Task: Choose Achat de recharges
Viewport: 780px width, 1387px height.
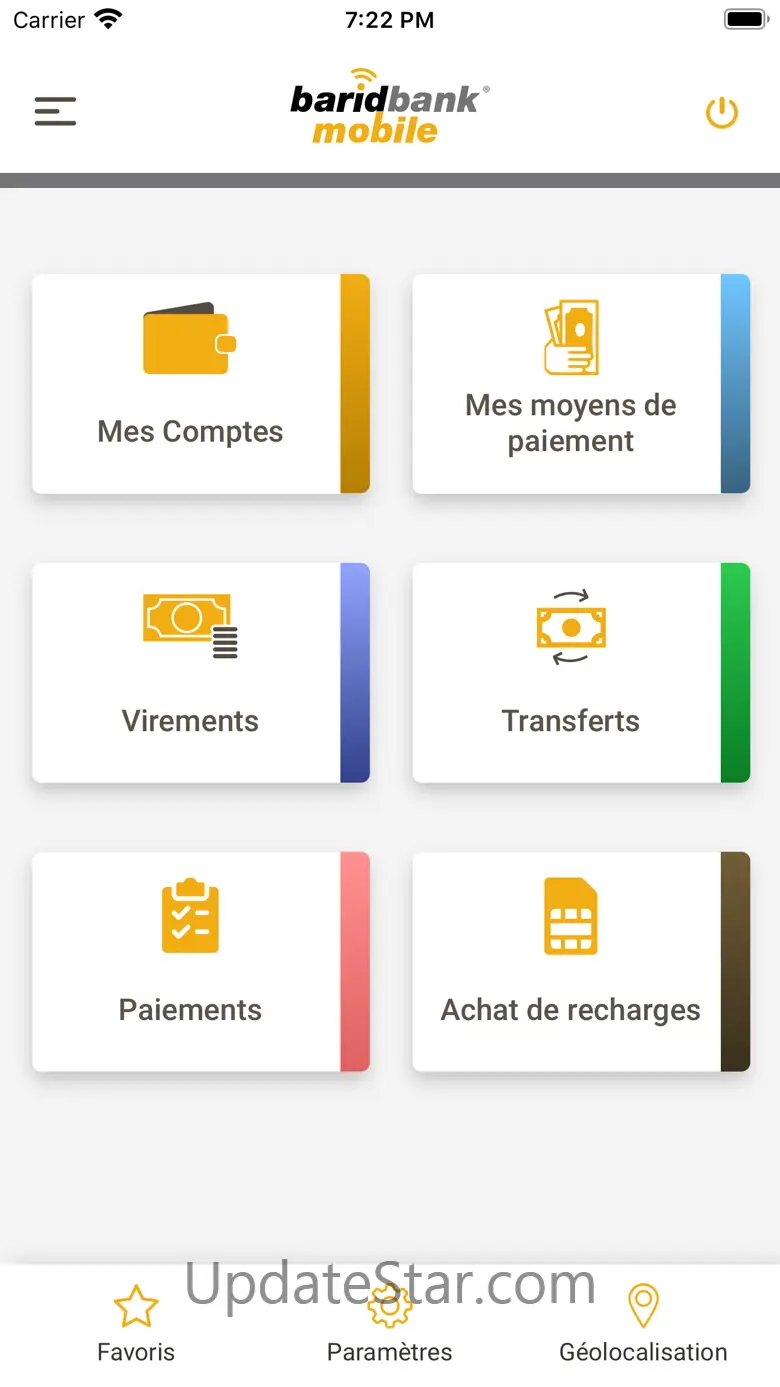Action: (581, 962)
